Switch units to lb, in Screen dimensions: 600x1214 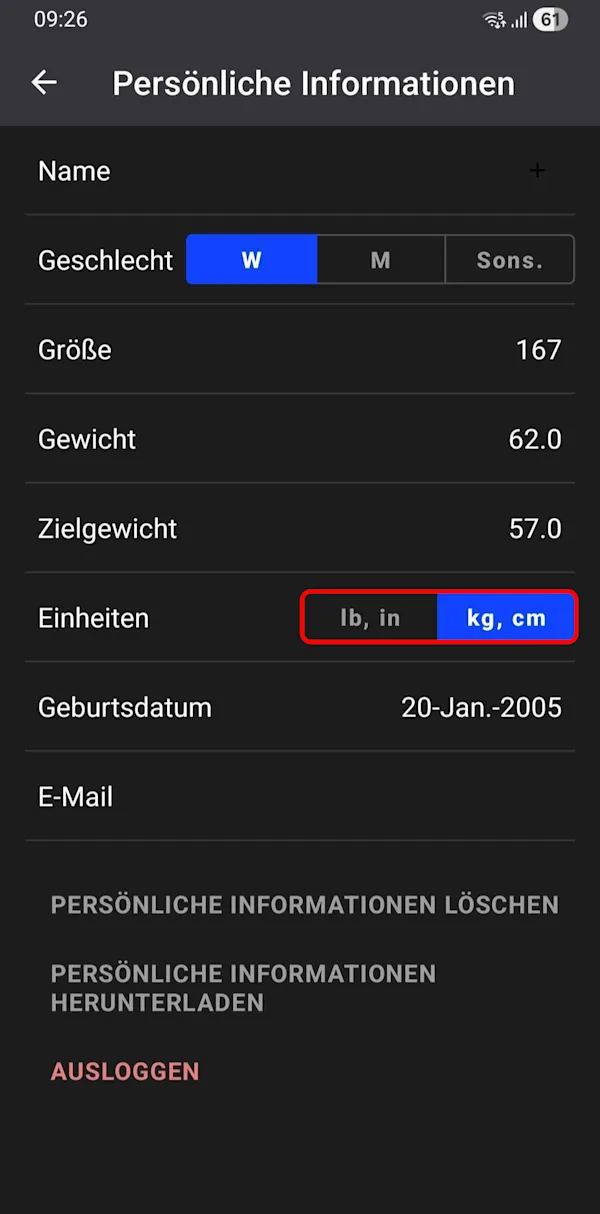(370, 617)
